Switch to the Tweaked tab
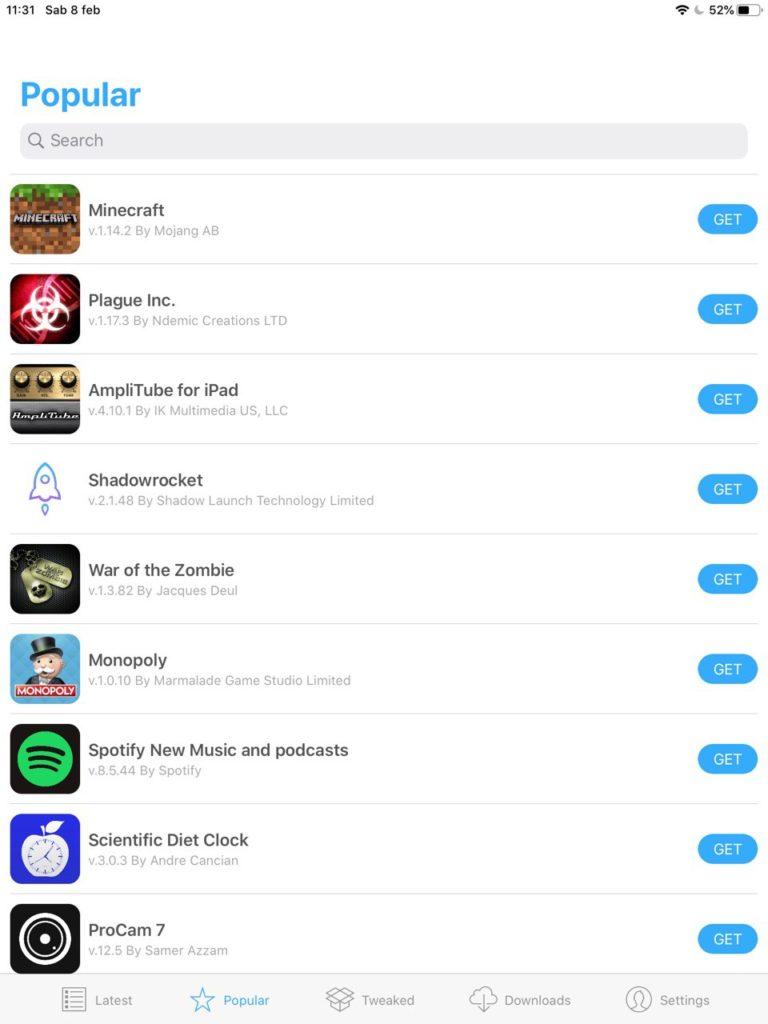This screenshot has height=1024, width=768. (x=370, y=999)
